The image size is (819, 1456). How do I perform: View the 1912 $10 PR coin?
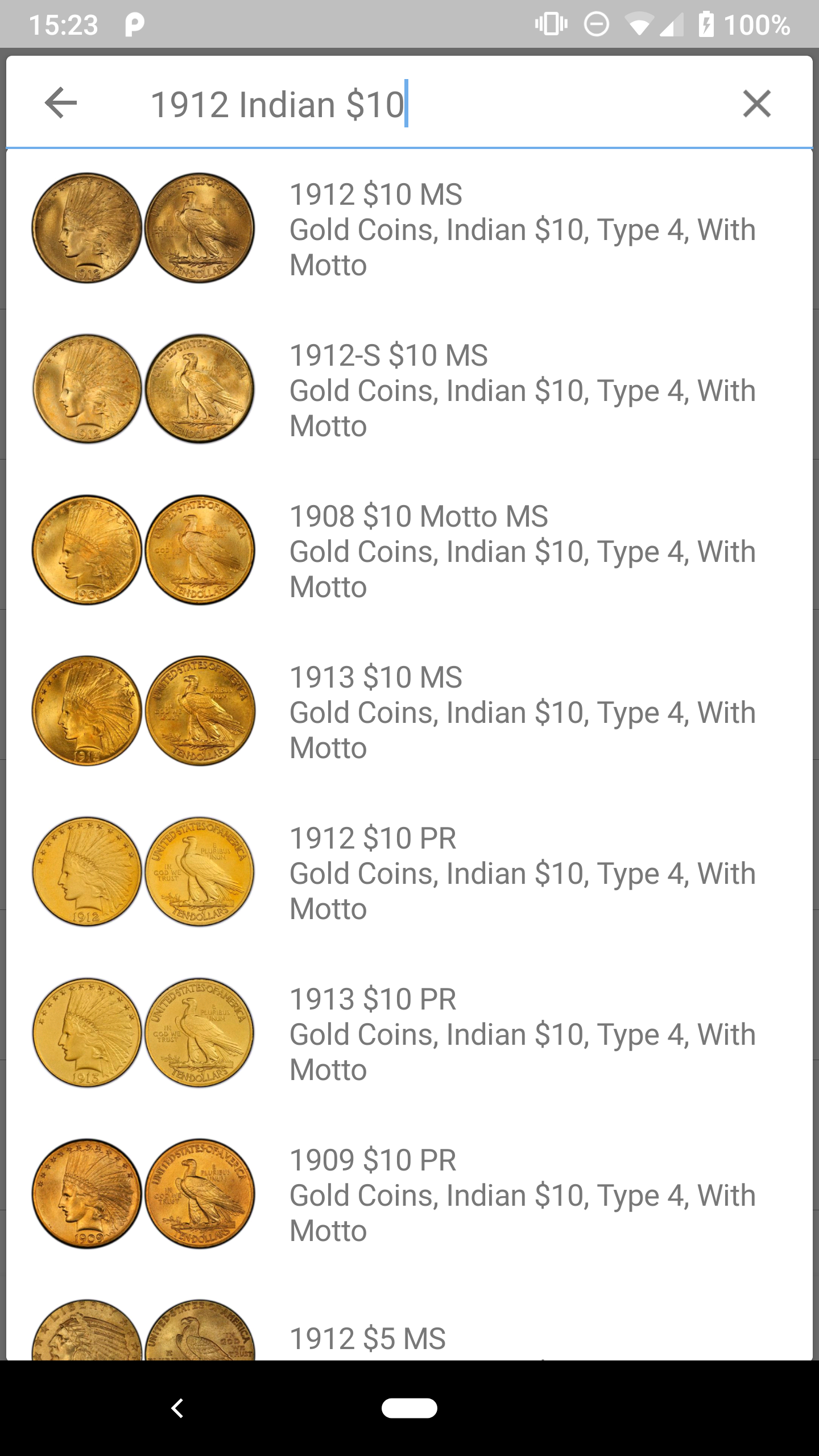tap(409, 872)
